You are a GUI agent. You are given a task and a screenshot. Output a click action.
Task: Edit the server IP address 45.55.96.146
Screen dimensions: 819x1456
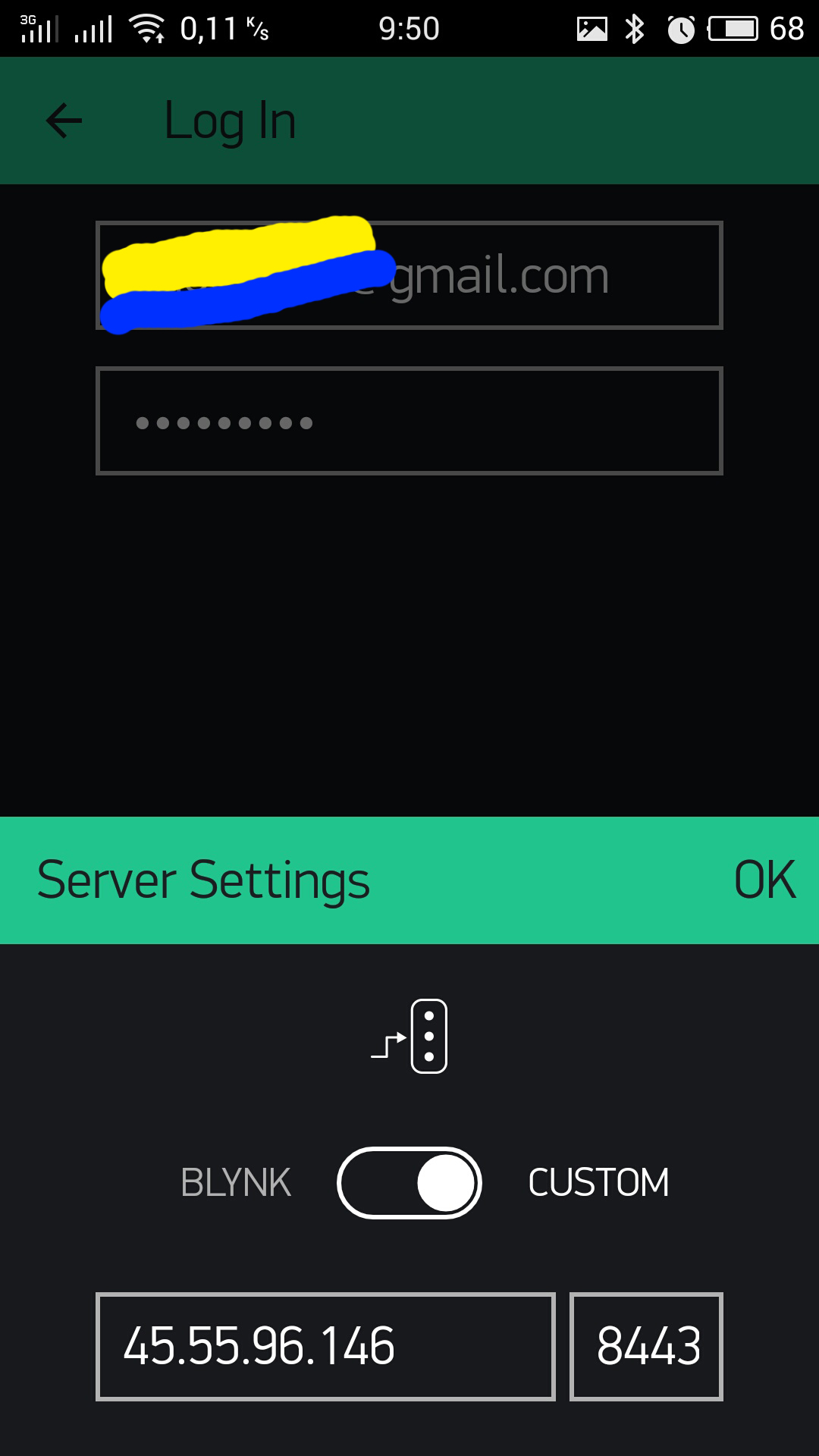click(325, 1347)
